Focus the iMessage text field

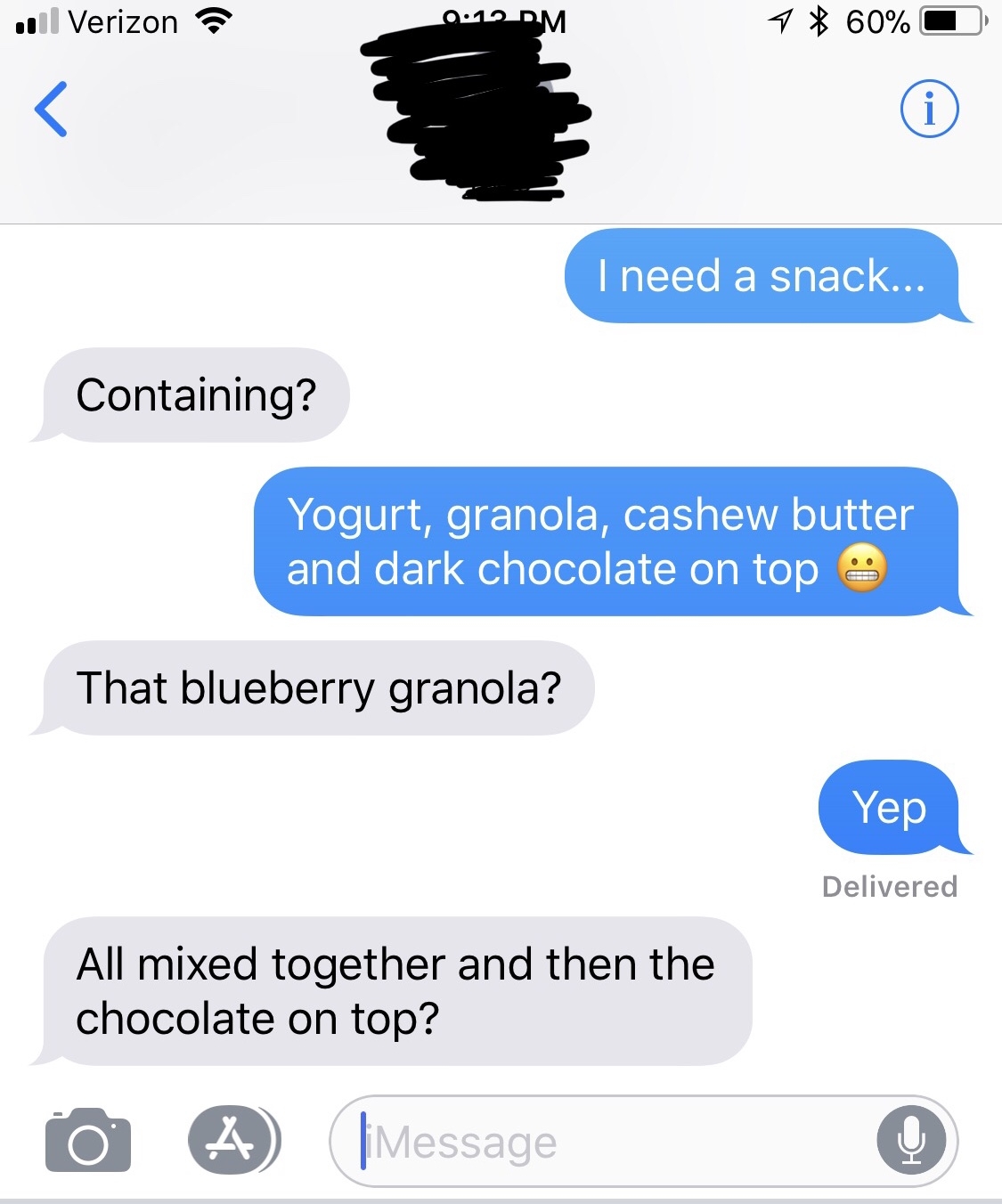[x=606, y=1142]
